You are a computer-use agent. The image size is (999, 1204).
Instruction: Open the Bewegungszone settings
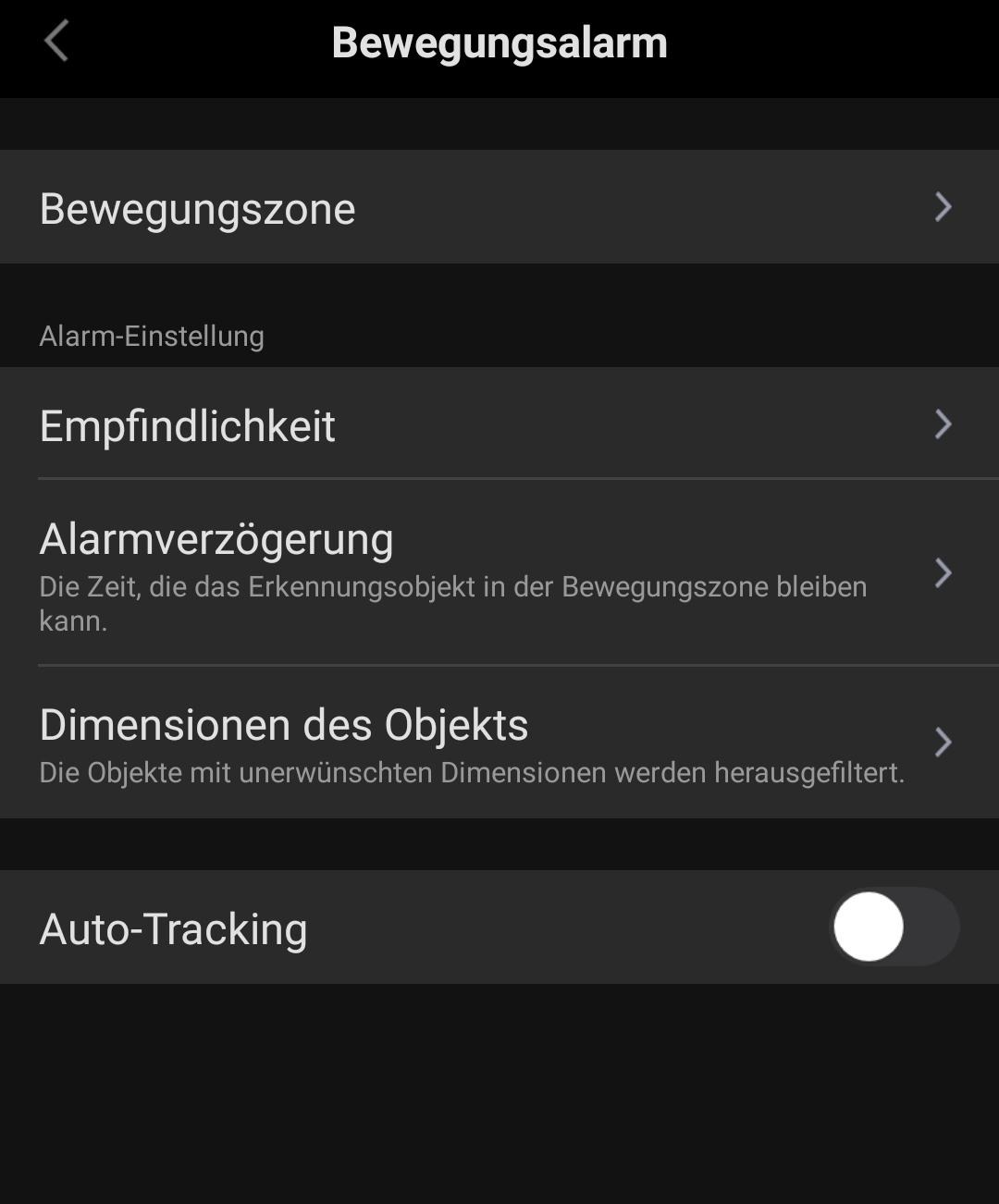pyautogui.click(x=499, y=207)
